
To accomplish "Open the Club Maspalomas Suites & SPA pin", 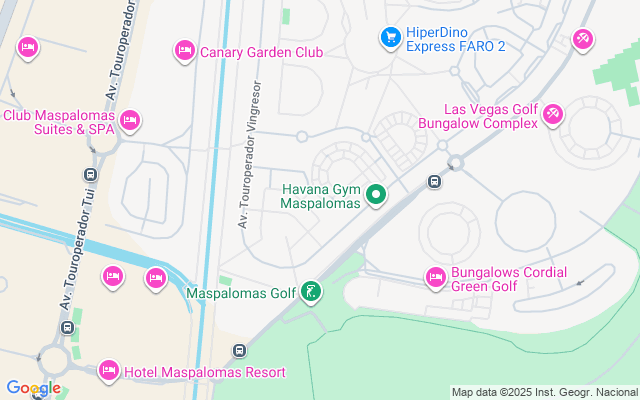I will pyautogui.click(x=129, y=122).
